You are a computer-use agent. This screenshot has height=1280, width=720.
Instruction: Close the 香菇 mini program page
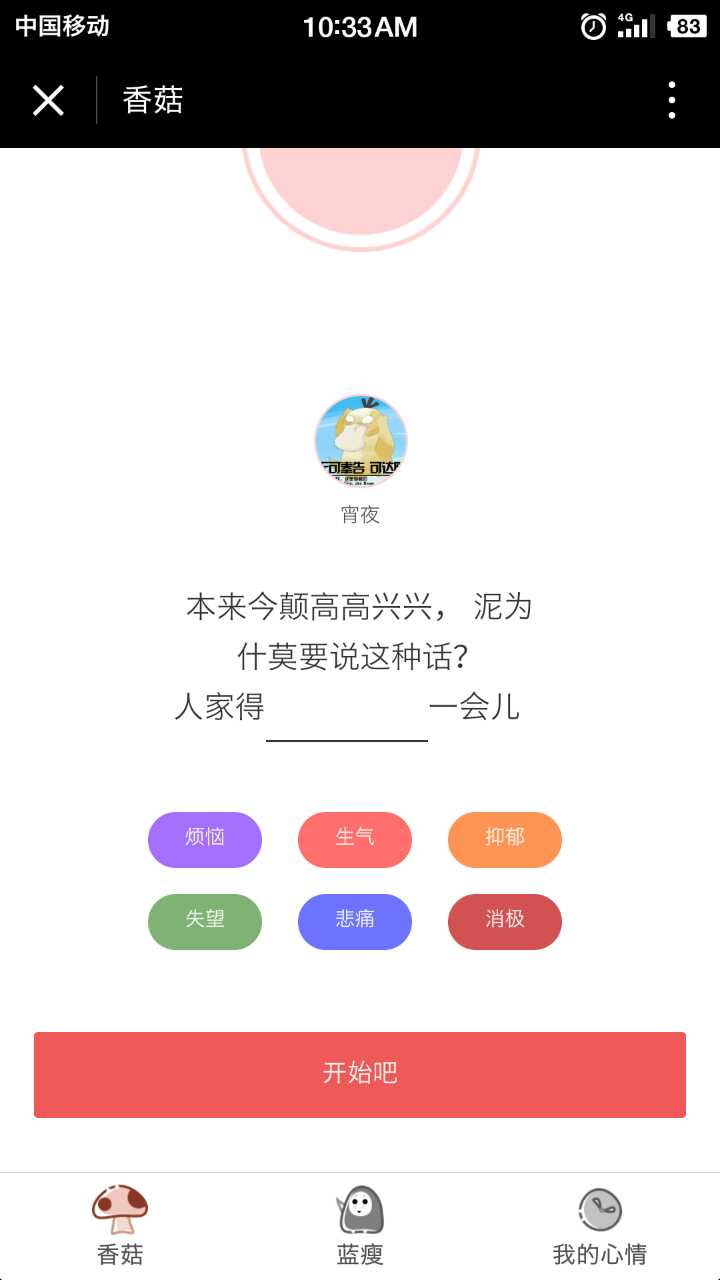tap(48, 101)
